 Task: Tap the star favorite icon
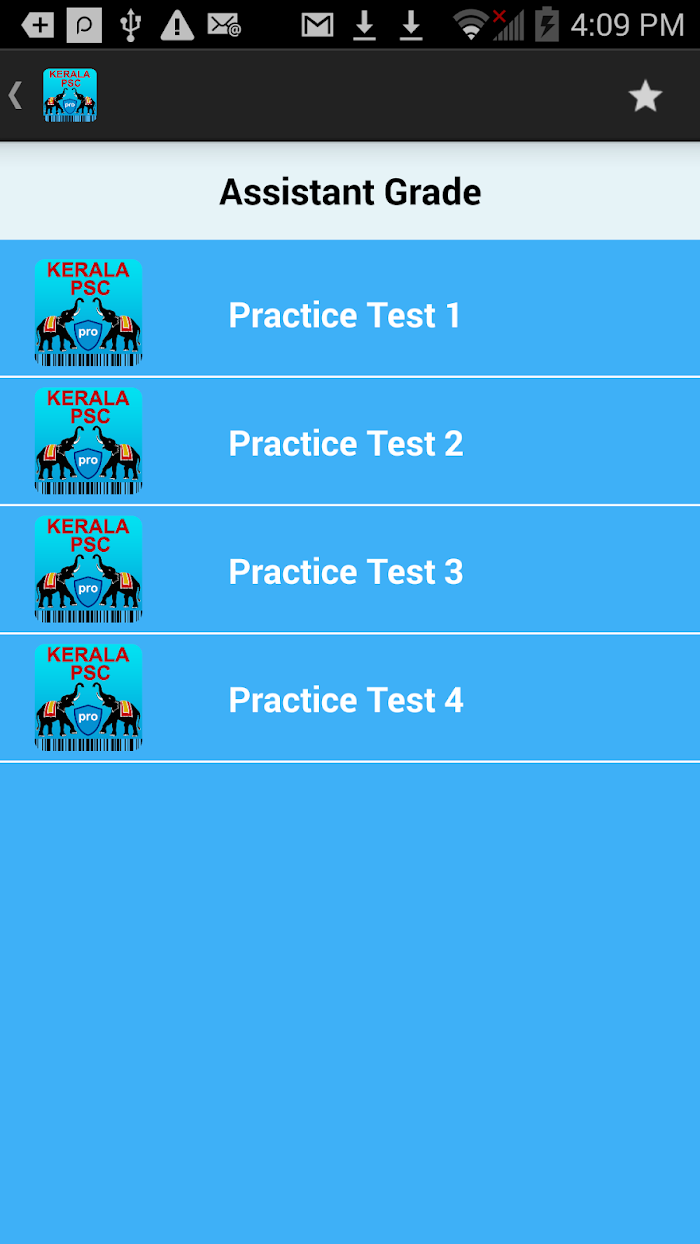(645, 96)
